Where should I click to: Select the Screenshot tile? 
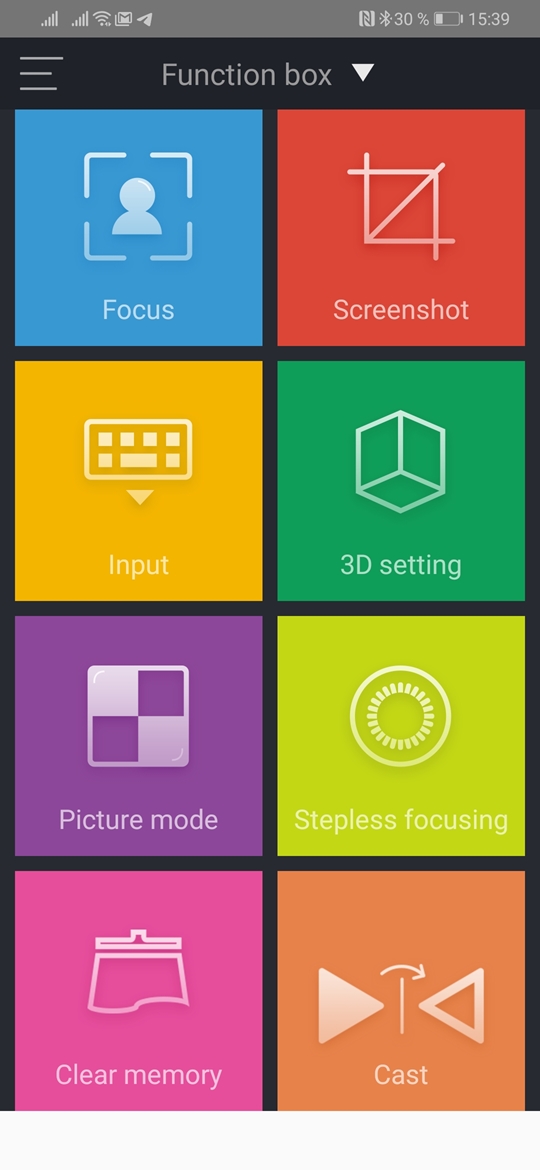tap(401, 228)
